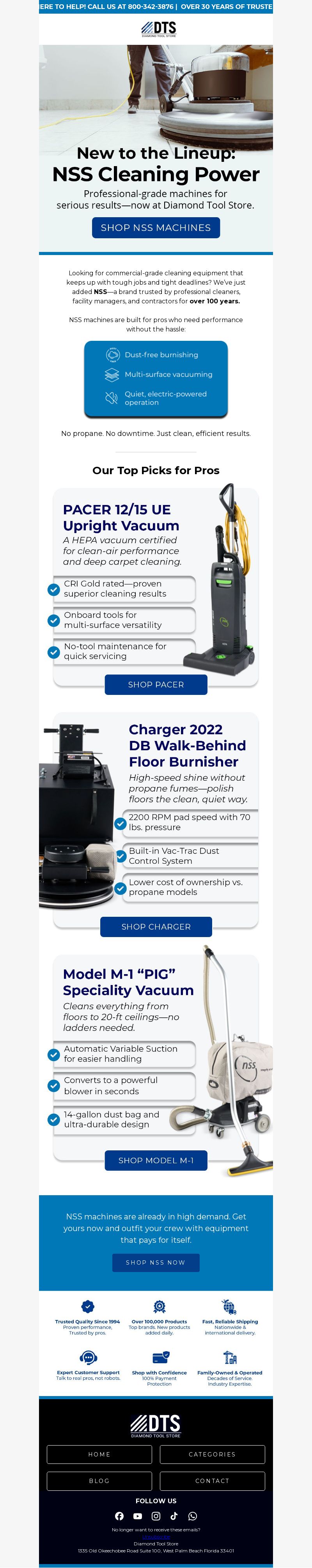Screen dimensions: 312x1568
Task: Open the TikTok icon under Follow Us
Action: pos(174,1516)
